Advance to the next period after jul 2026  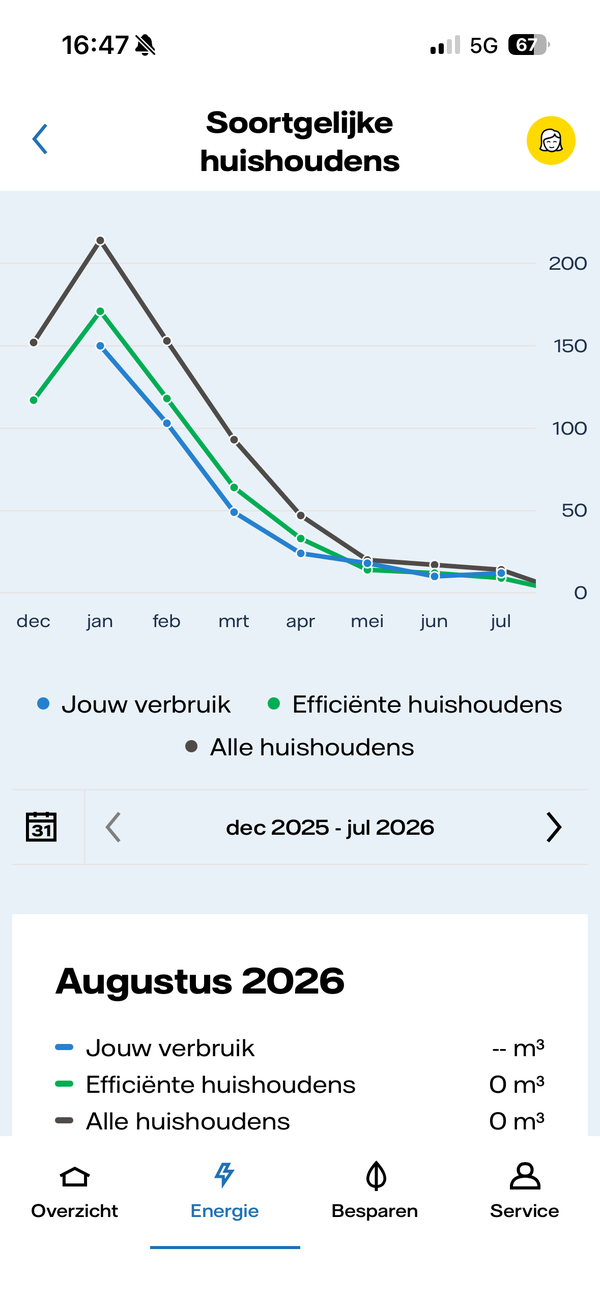(554, 827)
